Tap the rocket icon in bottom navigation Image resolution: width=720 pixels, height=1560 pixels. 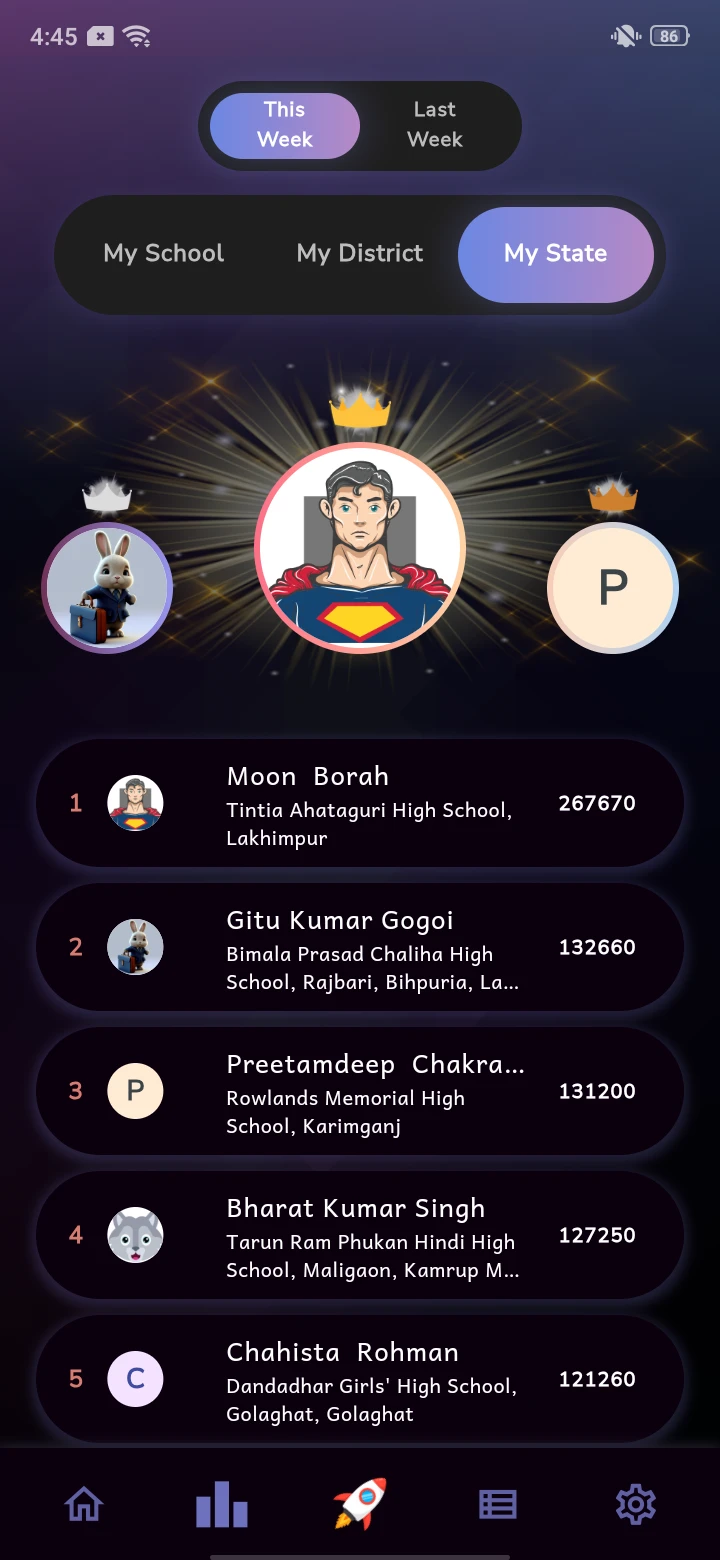pos(360,1504)
